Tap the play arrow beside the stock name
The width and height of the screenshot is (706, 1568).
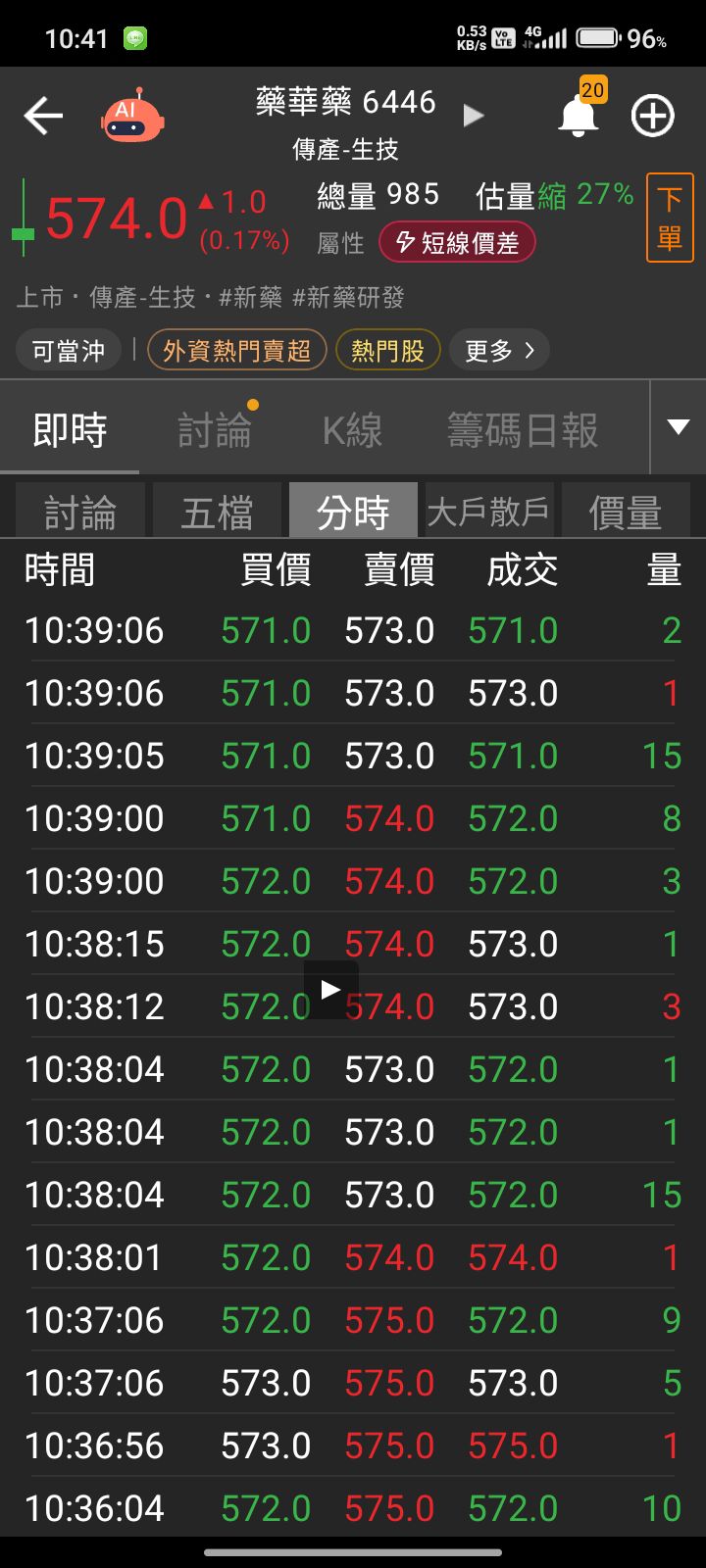475,114
